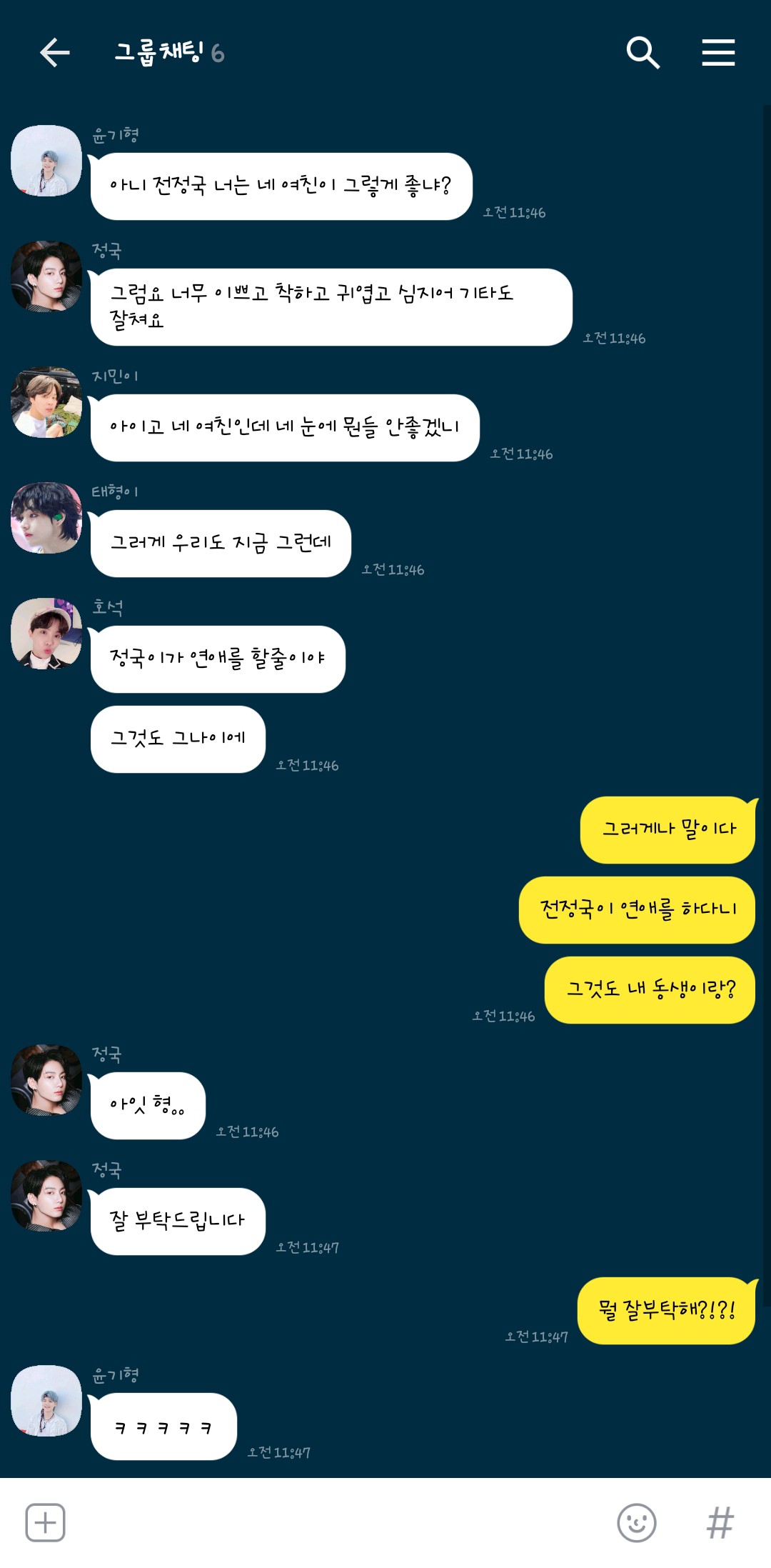The width and height of the screenshot is (771, 1568).
Task: Open the chat room hamburger menu
Action: pos(718,53)
